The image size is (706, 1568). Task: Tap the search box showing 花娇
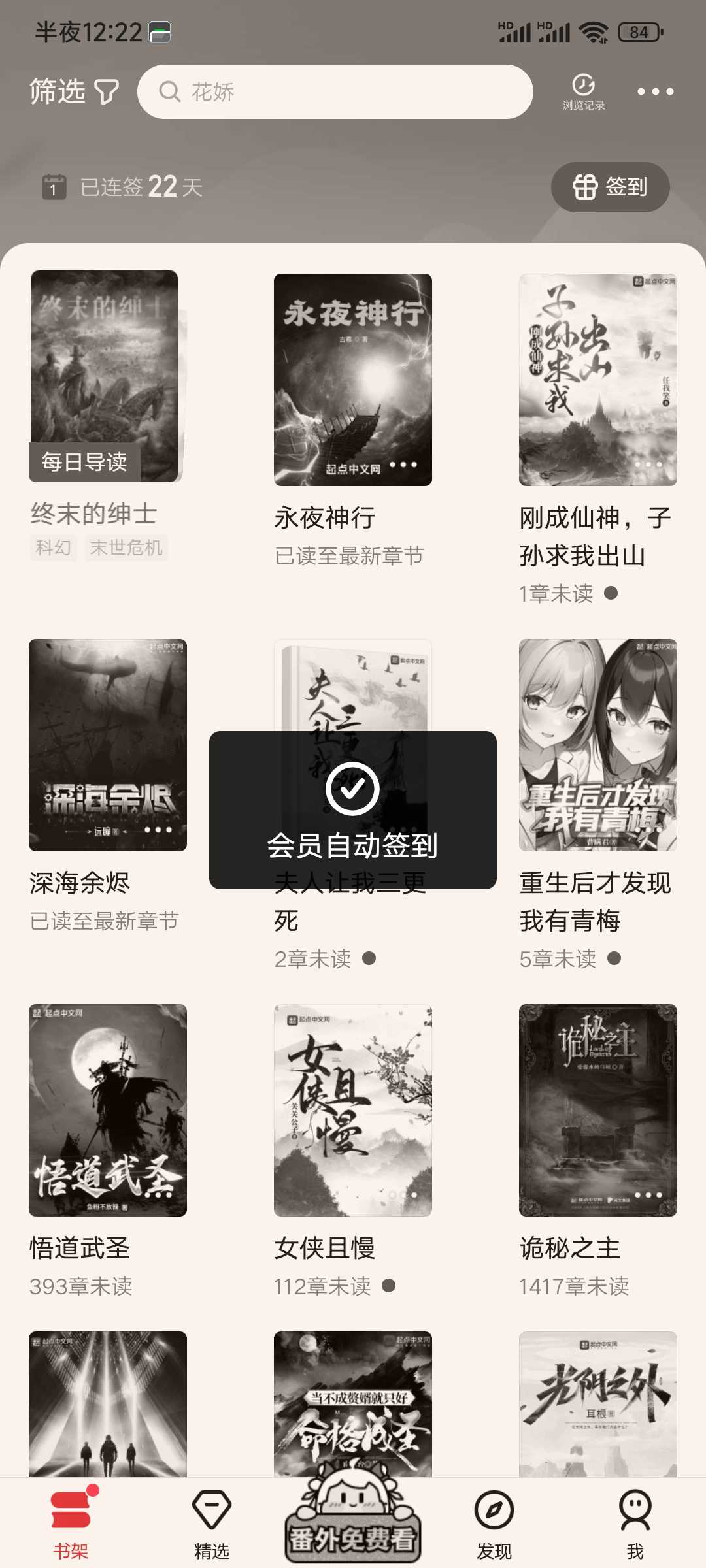pyautogui.click(x=335, y=91)
